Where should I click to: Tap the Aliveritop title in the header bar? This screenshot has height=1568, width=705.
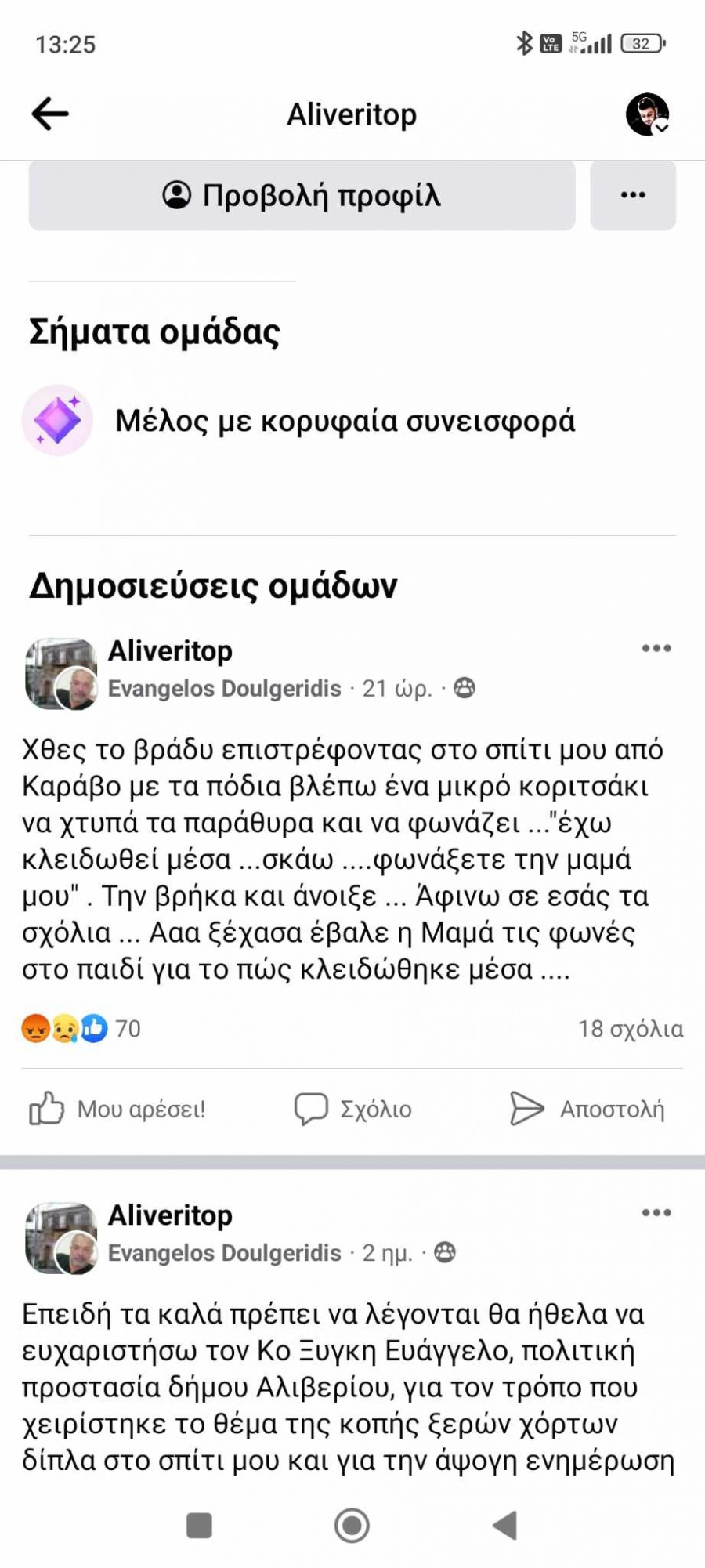[x=352, y=113]
